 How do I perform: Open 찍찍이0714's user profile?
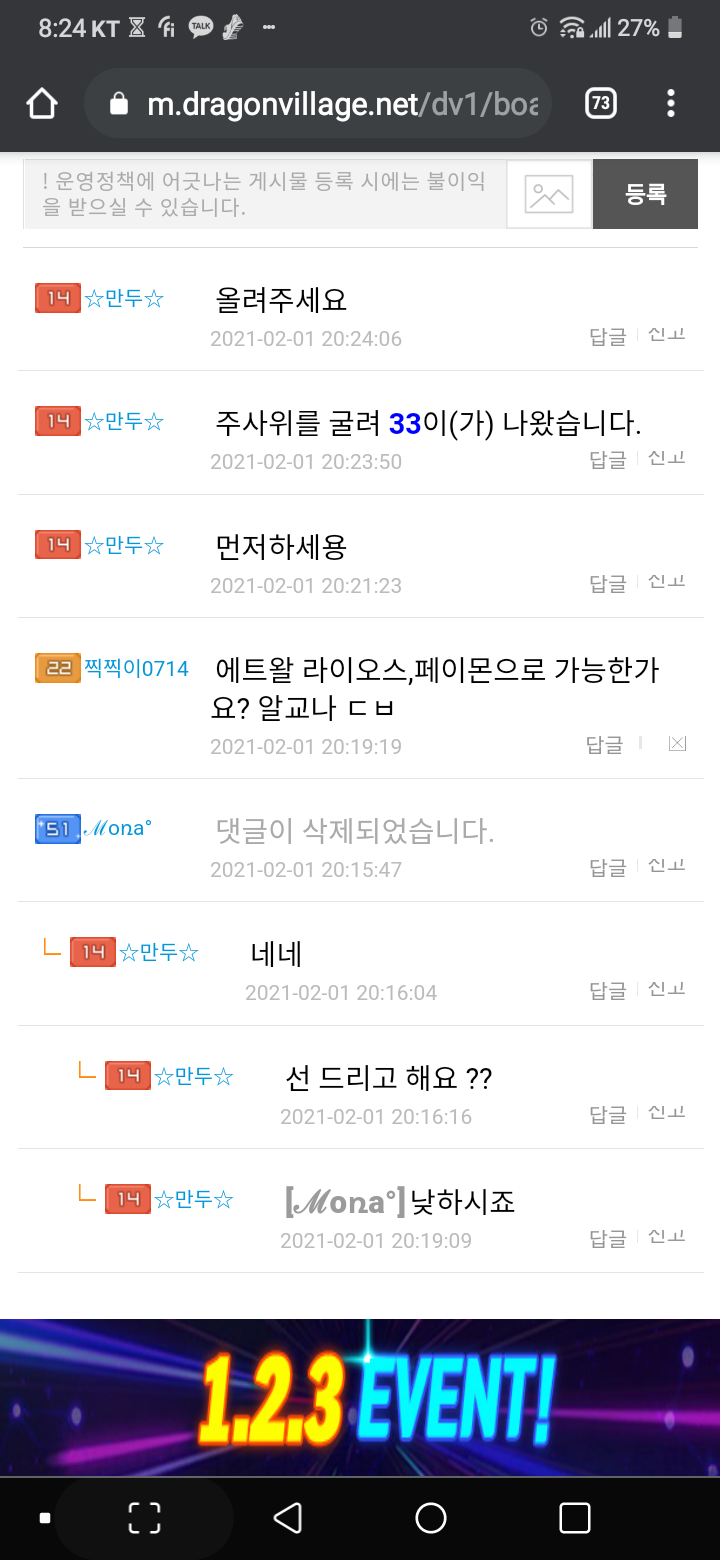pyautogui.click(x=136, y=668)
